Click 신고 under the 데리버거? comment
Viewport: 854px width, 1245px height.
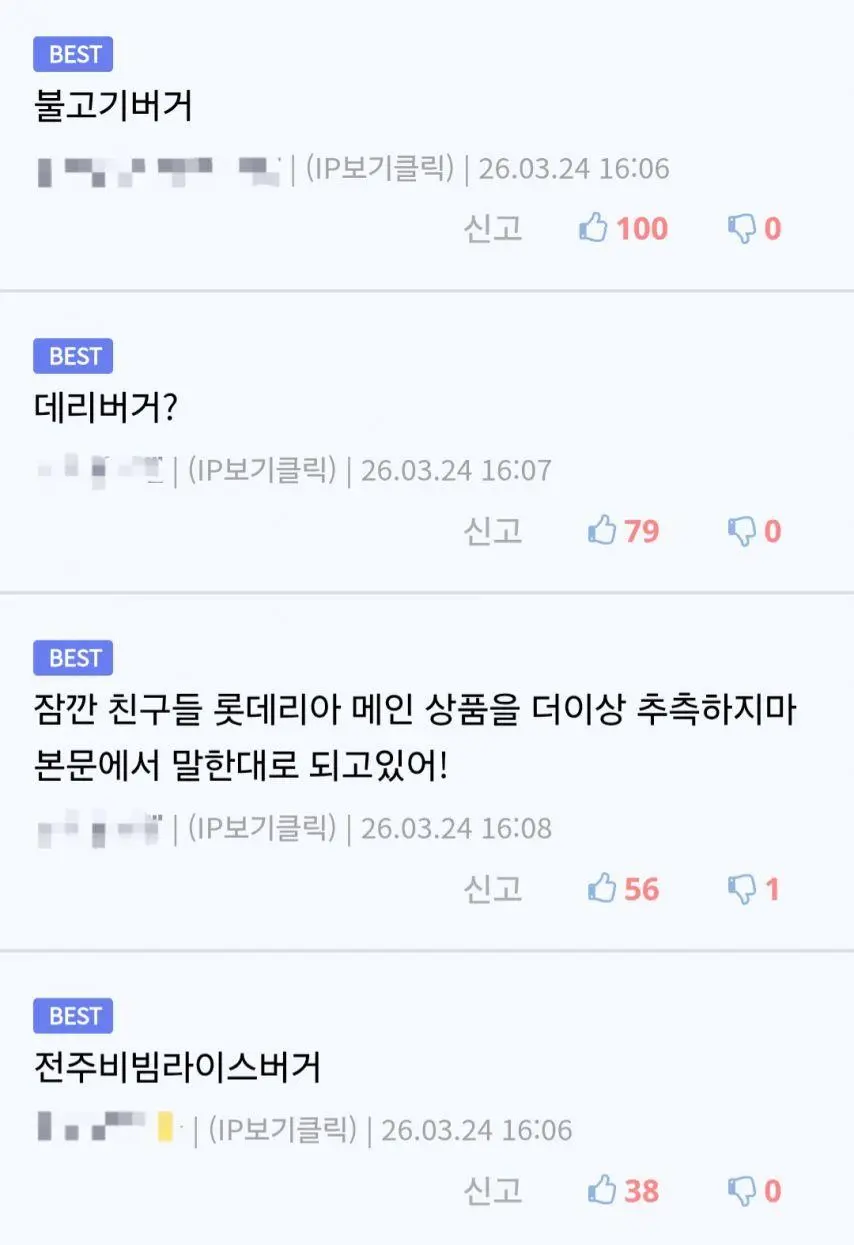(x=490, y=531)
